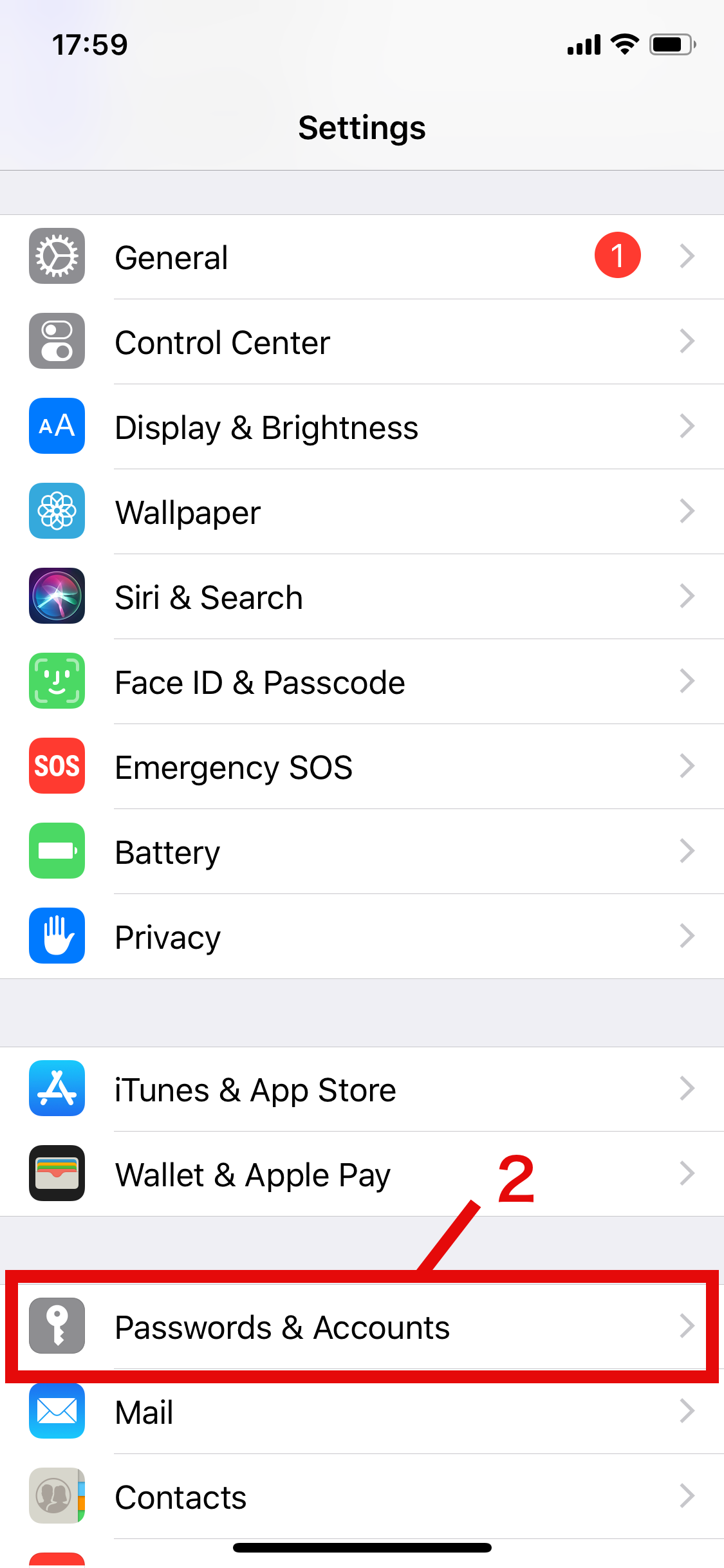Viewport: 724px width, 1568px height.
Task: Go to Wallet & Apple Pay
Action: 360,1174
